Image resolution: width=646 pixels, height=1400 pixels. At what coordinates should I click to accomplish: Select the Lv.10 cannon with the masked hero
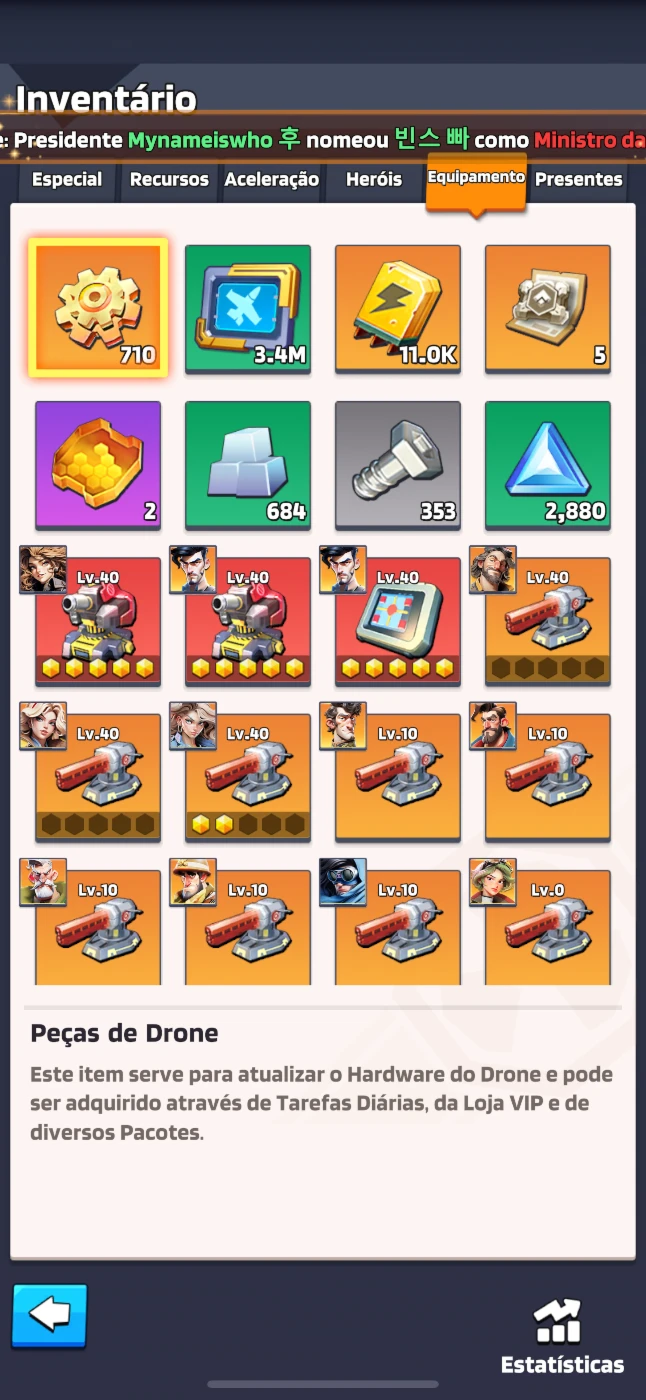(x=398, y=927)
